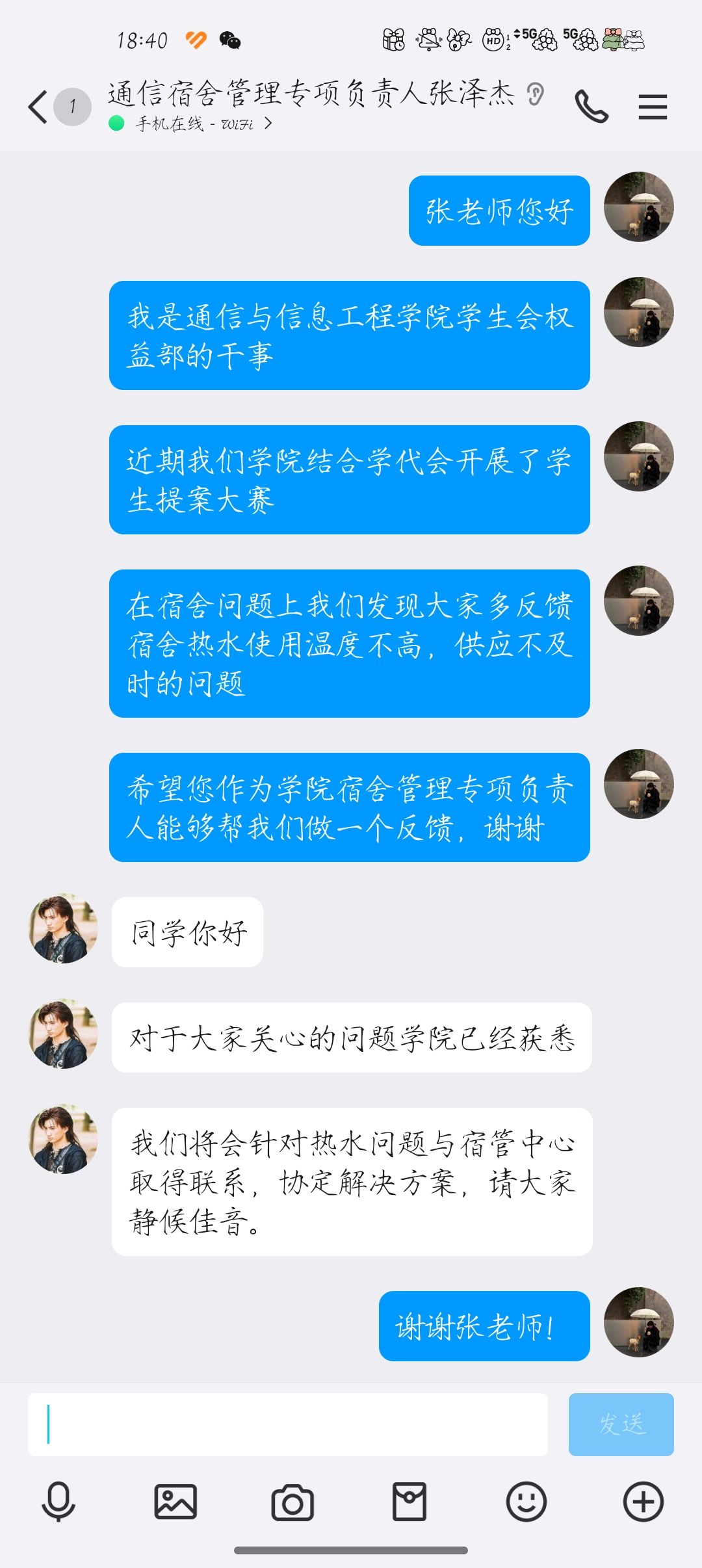Image resolution: width=702 pixels, height=1568 pixels.
Task: Record a voice message with the microphone
Action: click(x=58, y=1502)
